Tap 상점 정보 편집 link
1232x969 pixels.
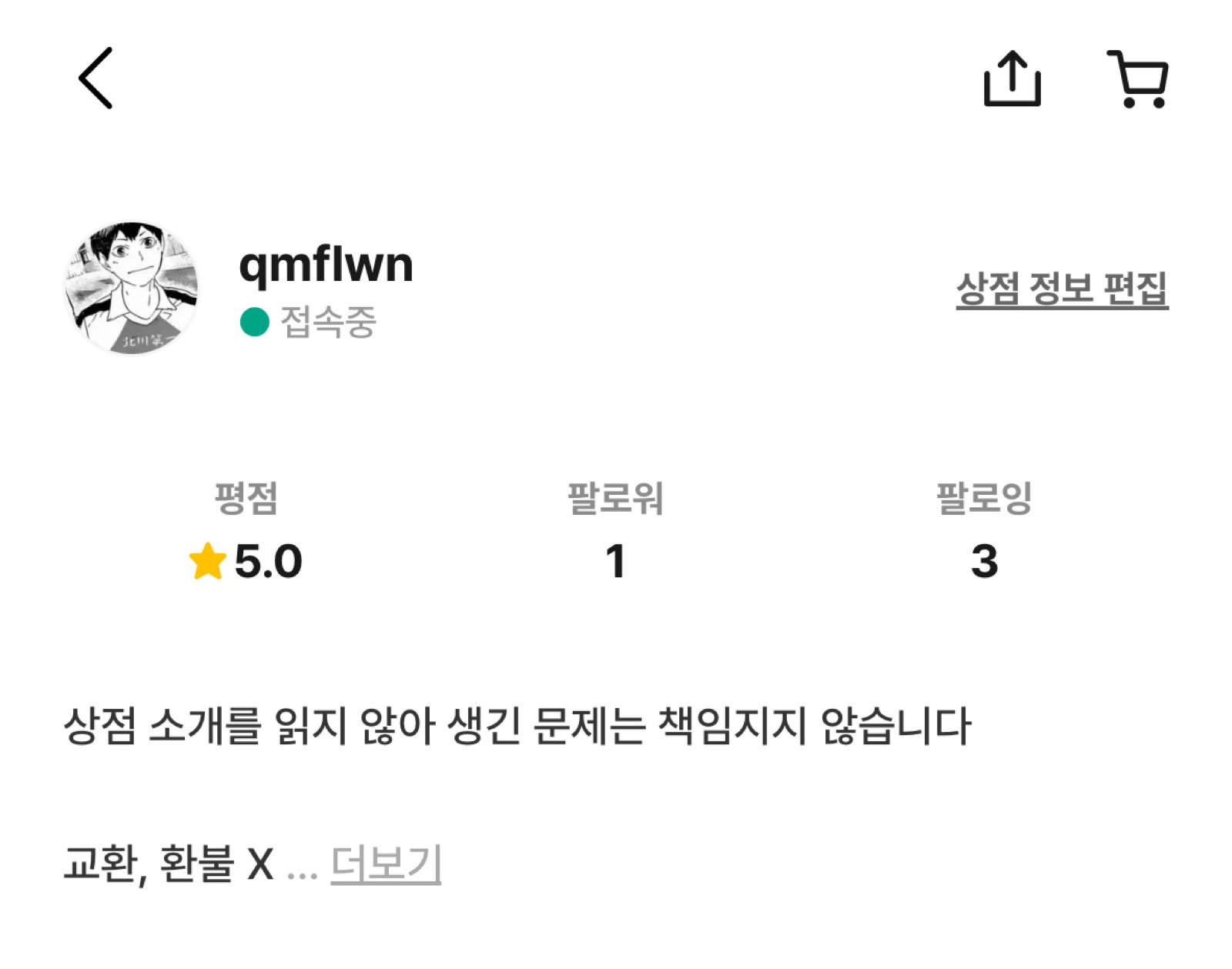pyautogui.click(x=1062, y=289)
